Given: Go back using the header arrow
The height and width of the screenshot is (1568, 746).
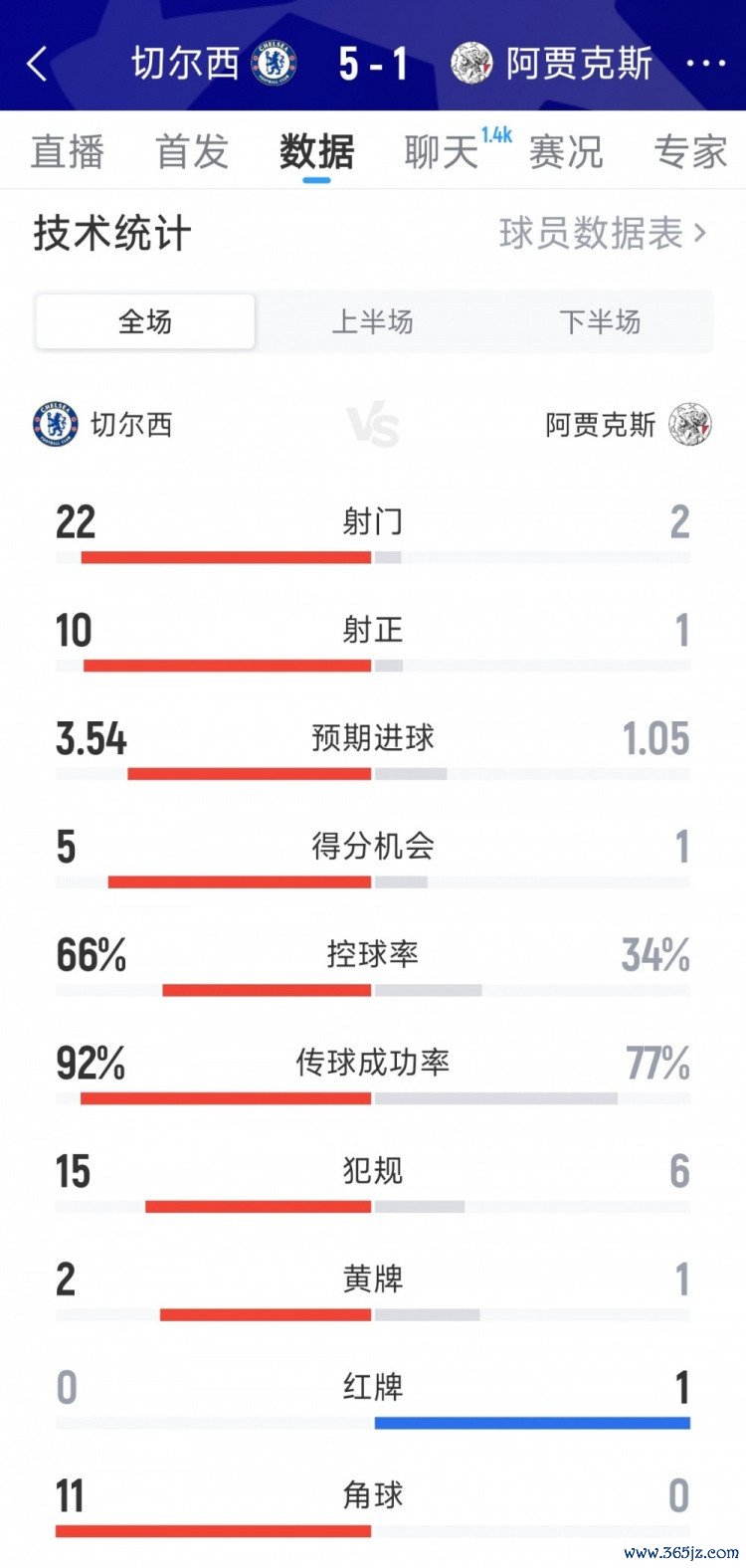Looking at the screenshot, I should (x=37, y=65).
